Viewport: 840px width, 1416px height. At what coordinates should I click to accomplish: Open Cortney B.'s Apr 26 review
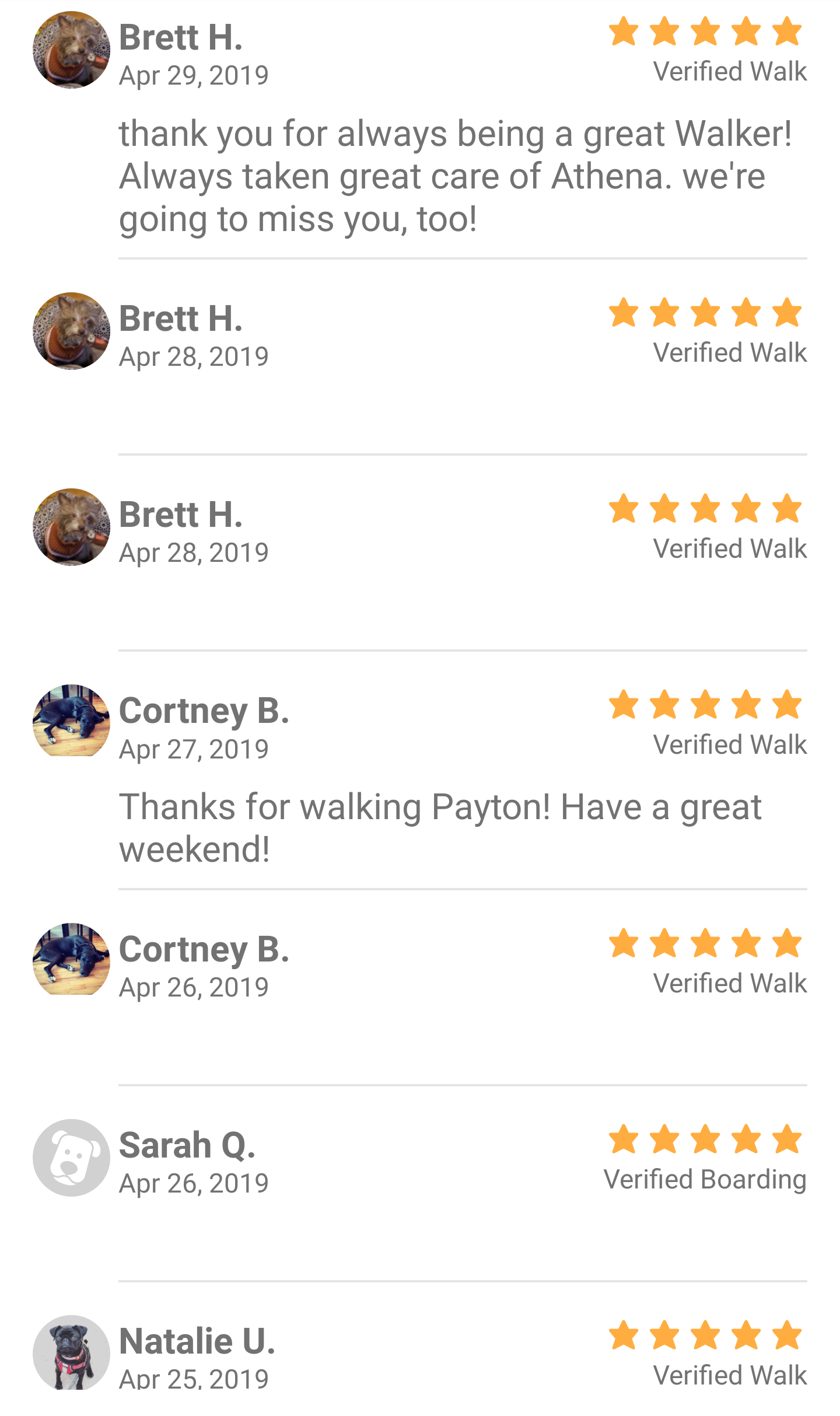tap(420, 986)
